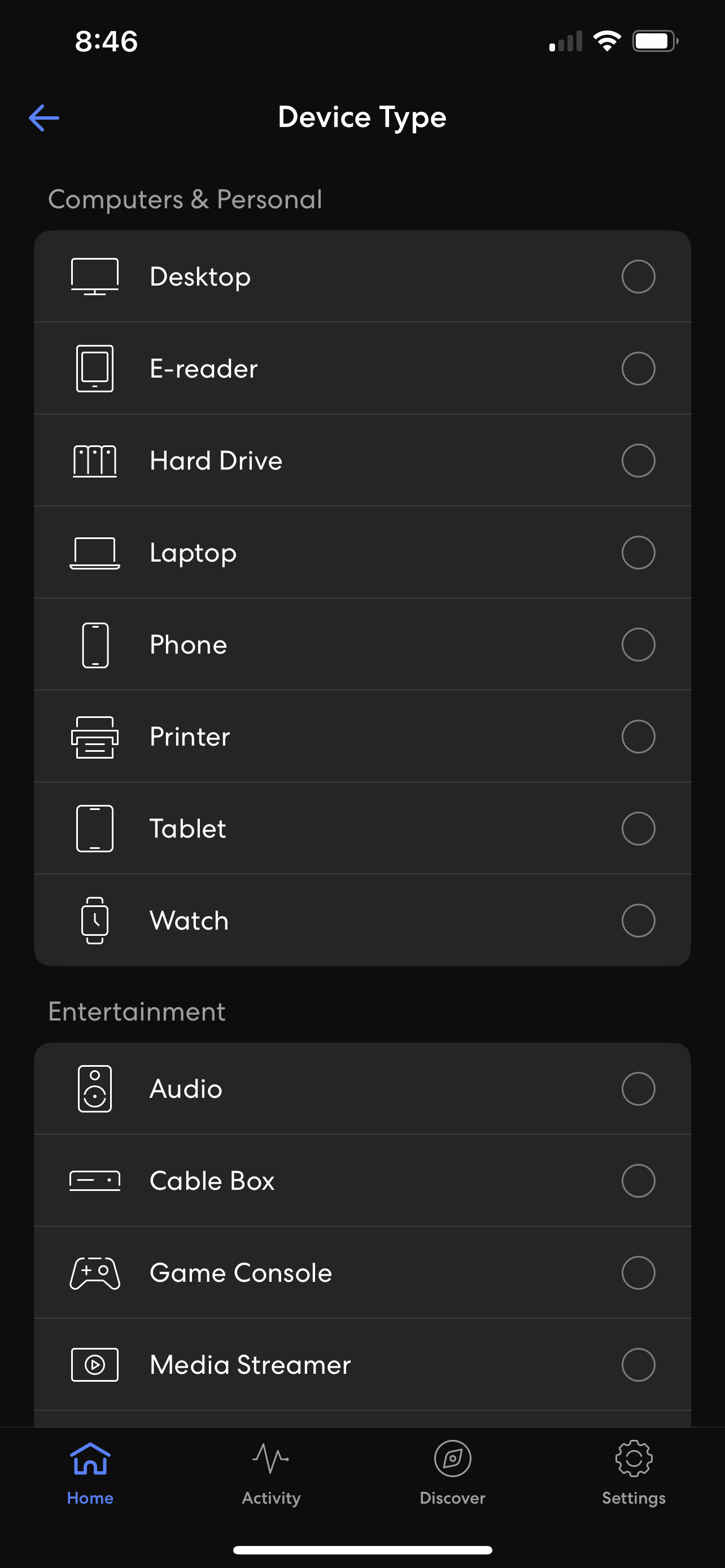Select Laptop device type
The width and height of the screenshot is (725, 1568).
(637, 553)
